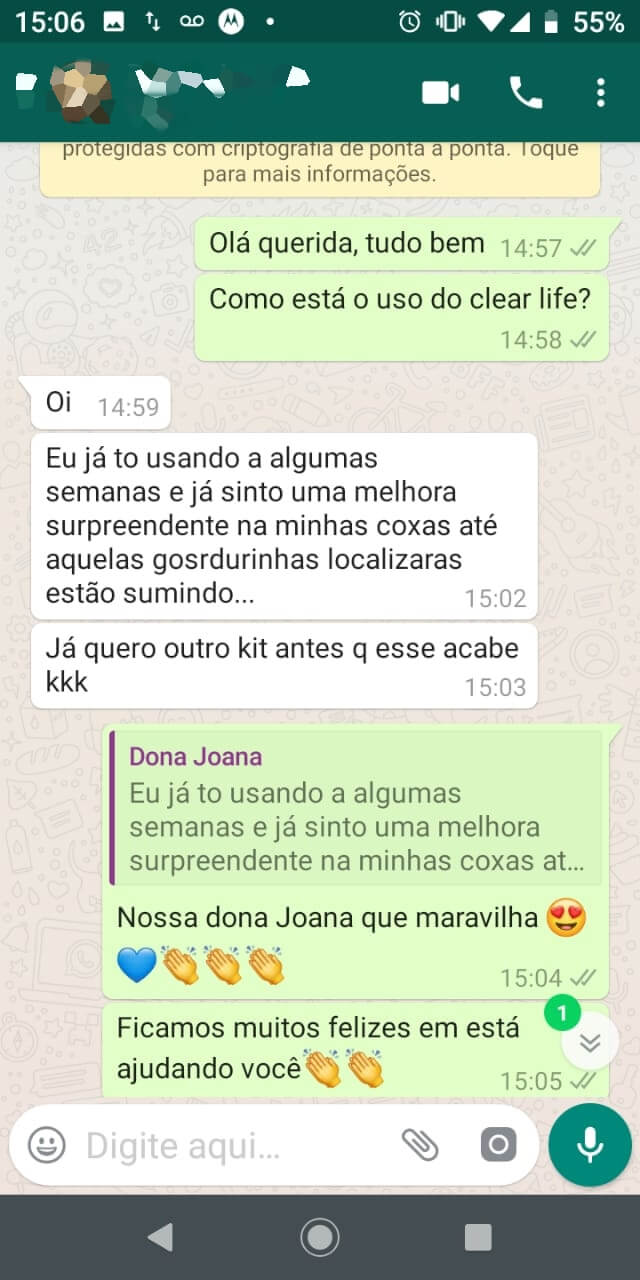Start a voice call

click(526, 93)
